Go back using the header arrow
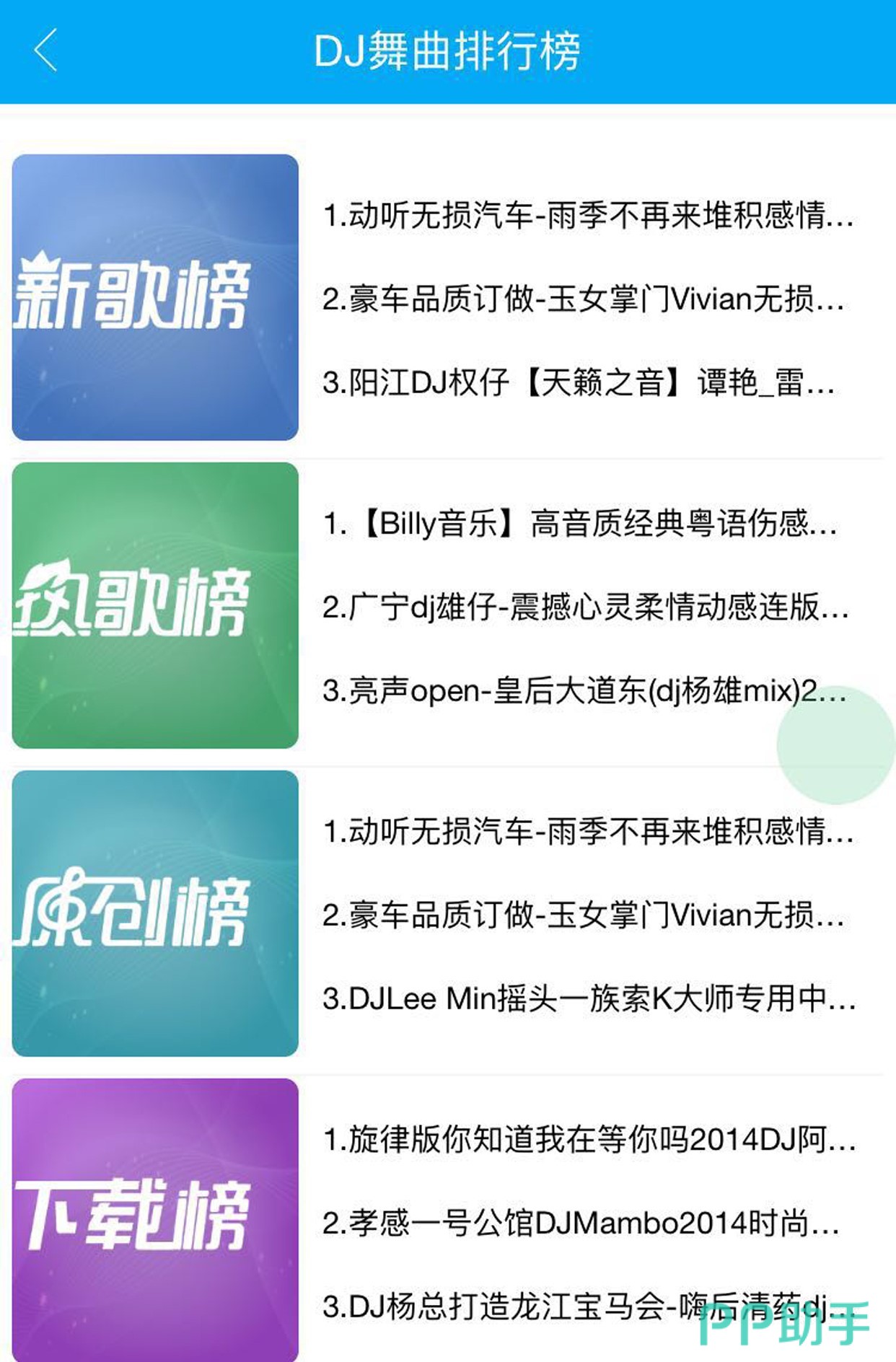This screenshot has width=896, height=1362. [45, 50]
